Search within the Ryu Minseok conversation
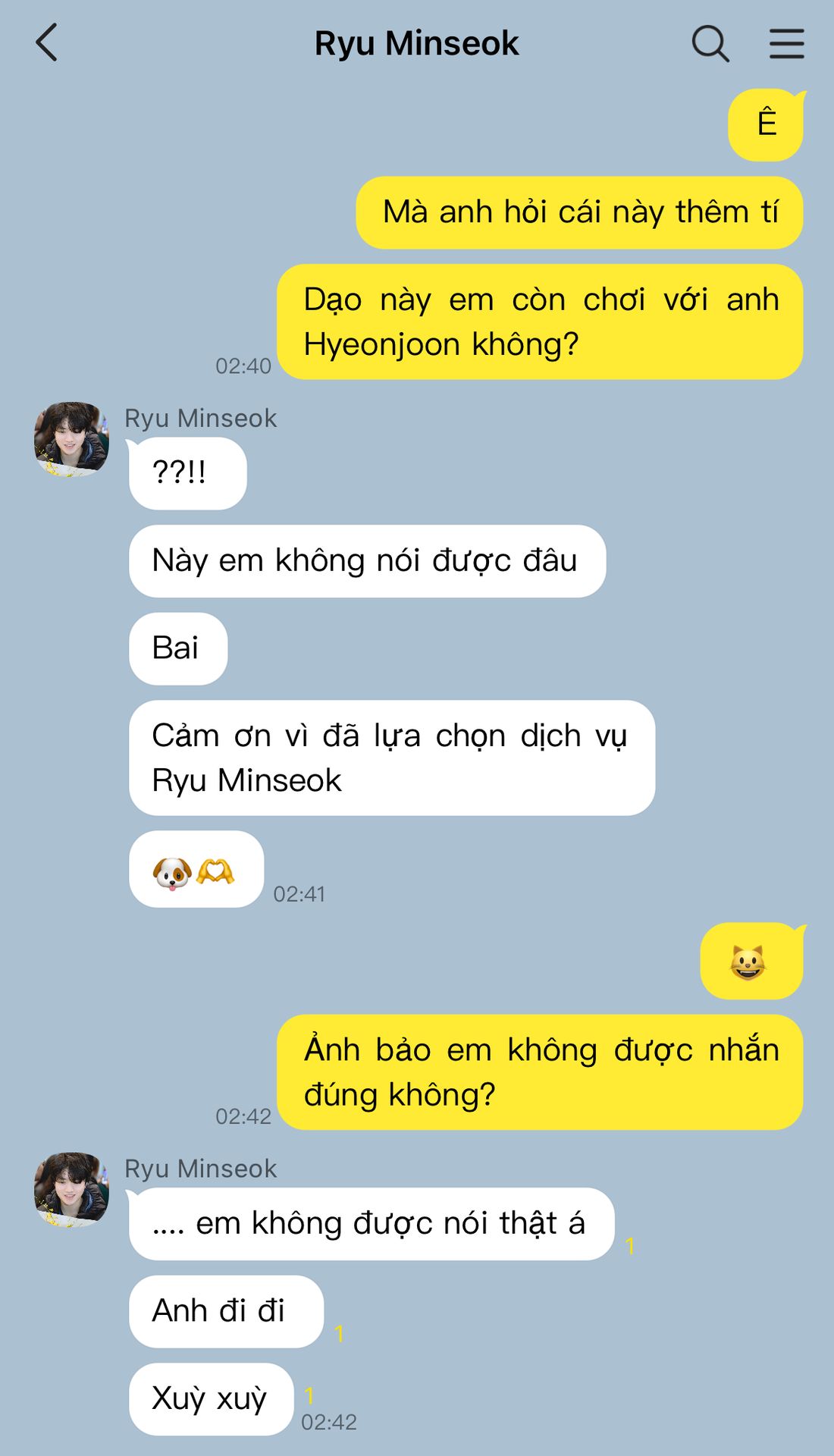 tap(710, 43)
